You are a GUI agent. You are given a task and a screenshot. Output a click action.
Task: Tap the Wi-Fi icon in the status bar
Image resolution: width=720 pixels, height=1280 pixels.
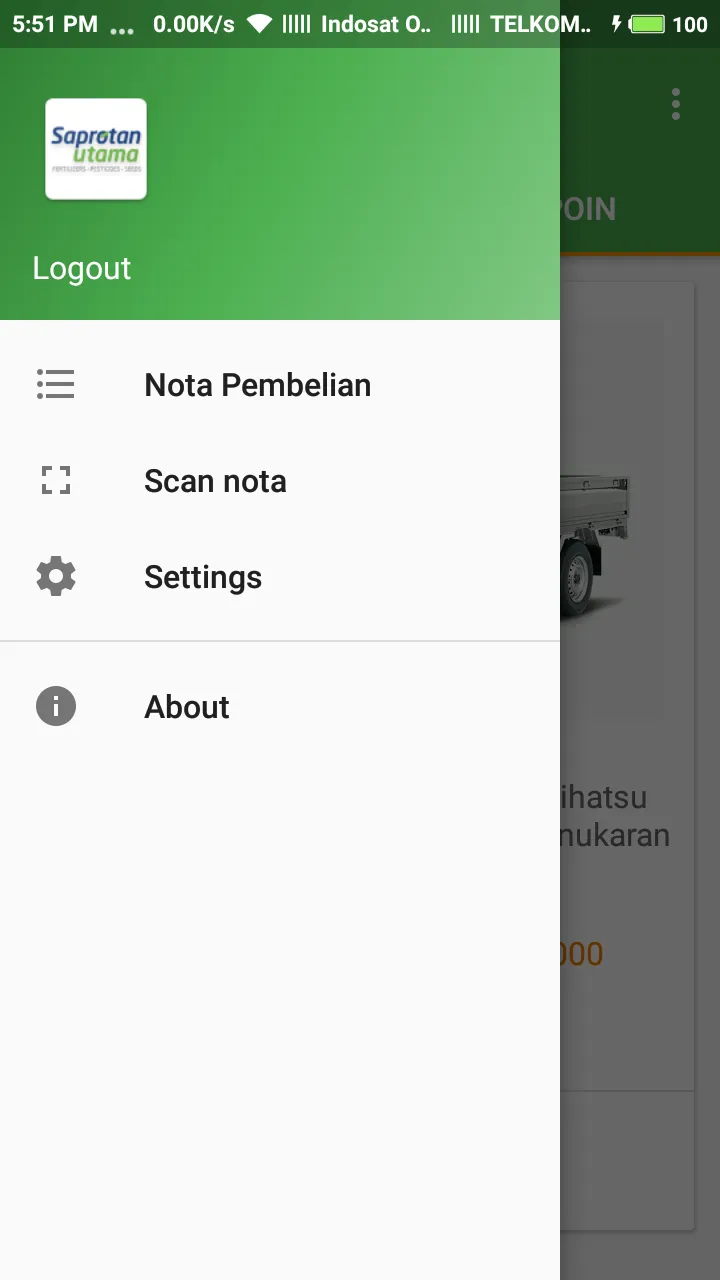[x=257, y=23]
